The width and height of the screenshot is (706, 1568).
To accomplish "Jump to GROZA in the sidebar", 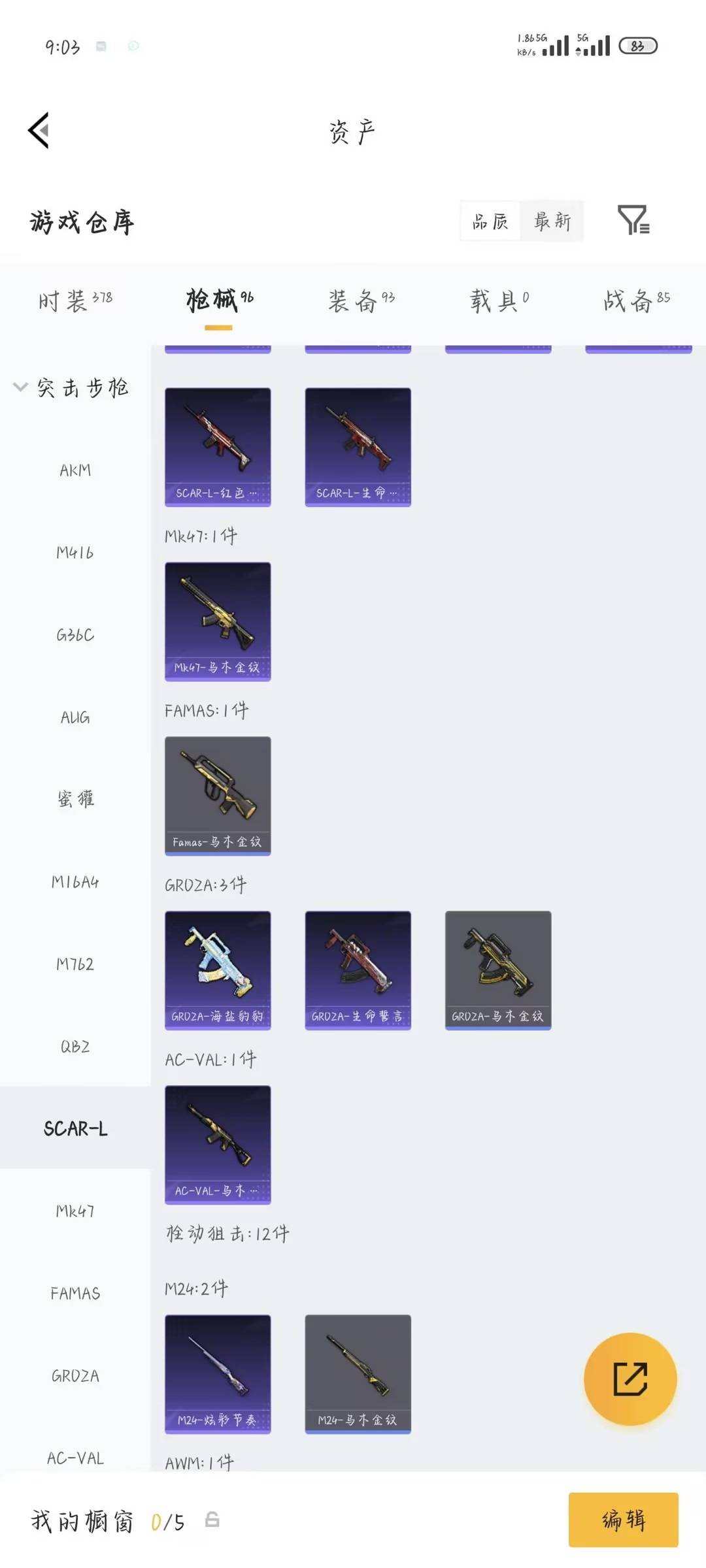I will click(x=75, y=1376).
